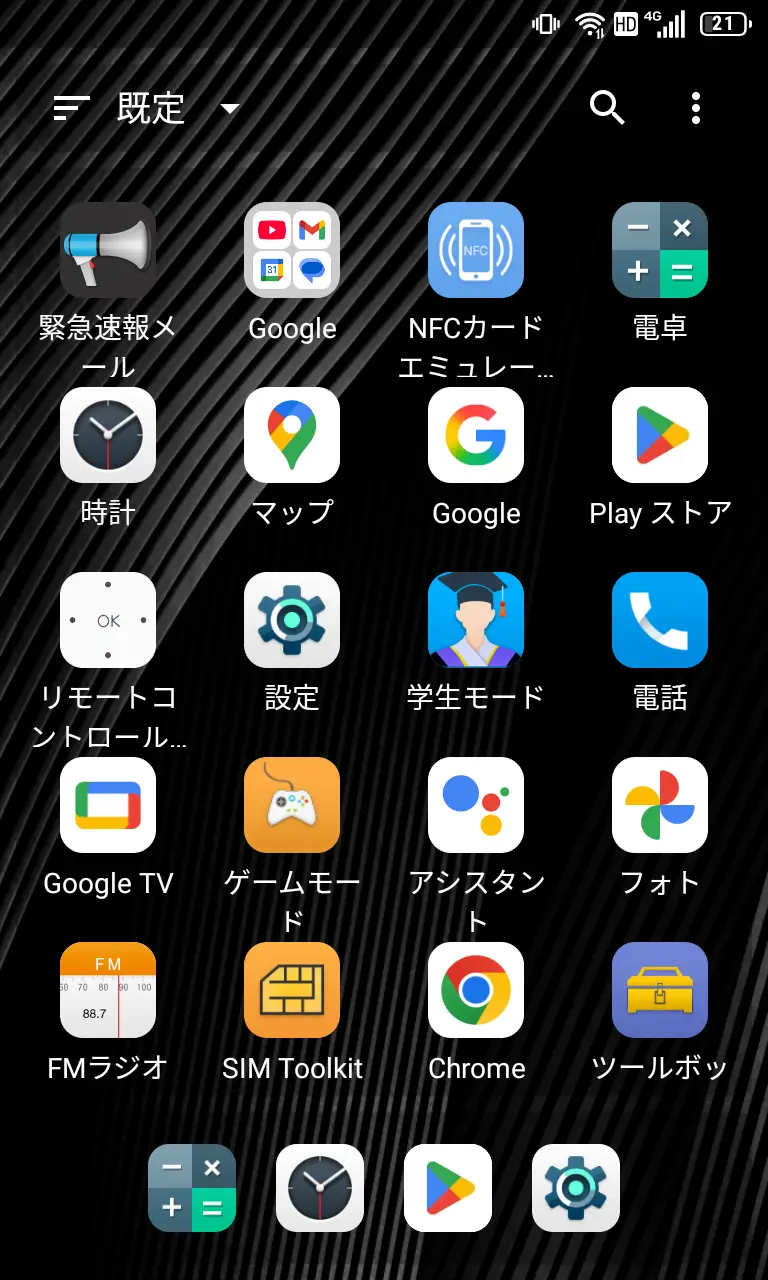The width and height of the screenshot is (768, 1280).
Task: Open the app search magnifier
Action: (607, 107)
